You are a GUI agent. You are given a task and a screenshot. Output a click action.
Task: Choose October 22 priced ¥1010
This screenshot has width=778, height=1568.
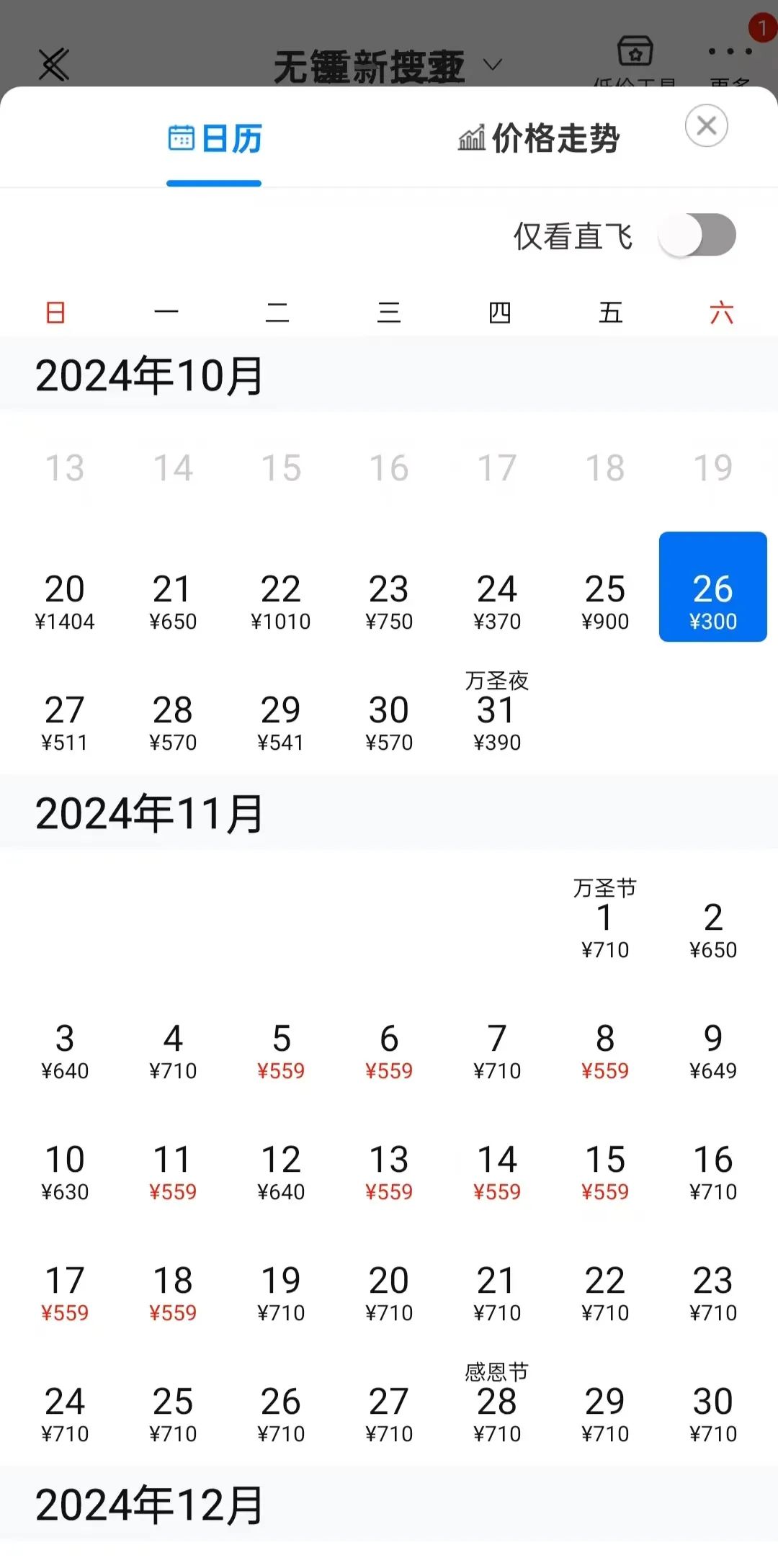[281, 601]
